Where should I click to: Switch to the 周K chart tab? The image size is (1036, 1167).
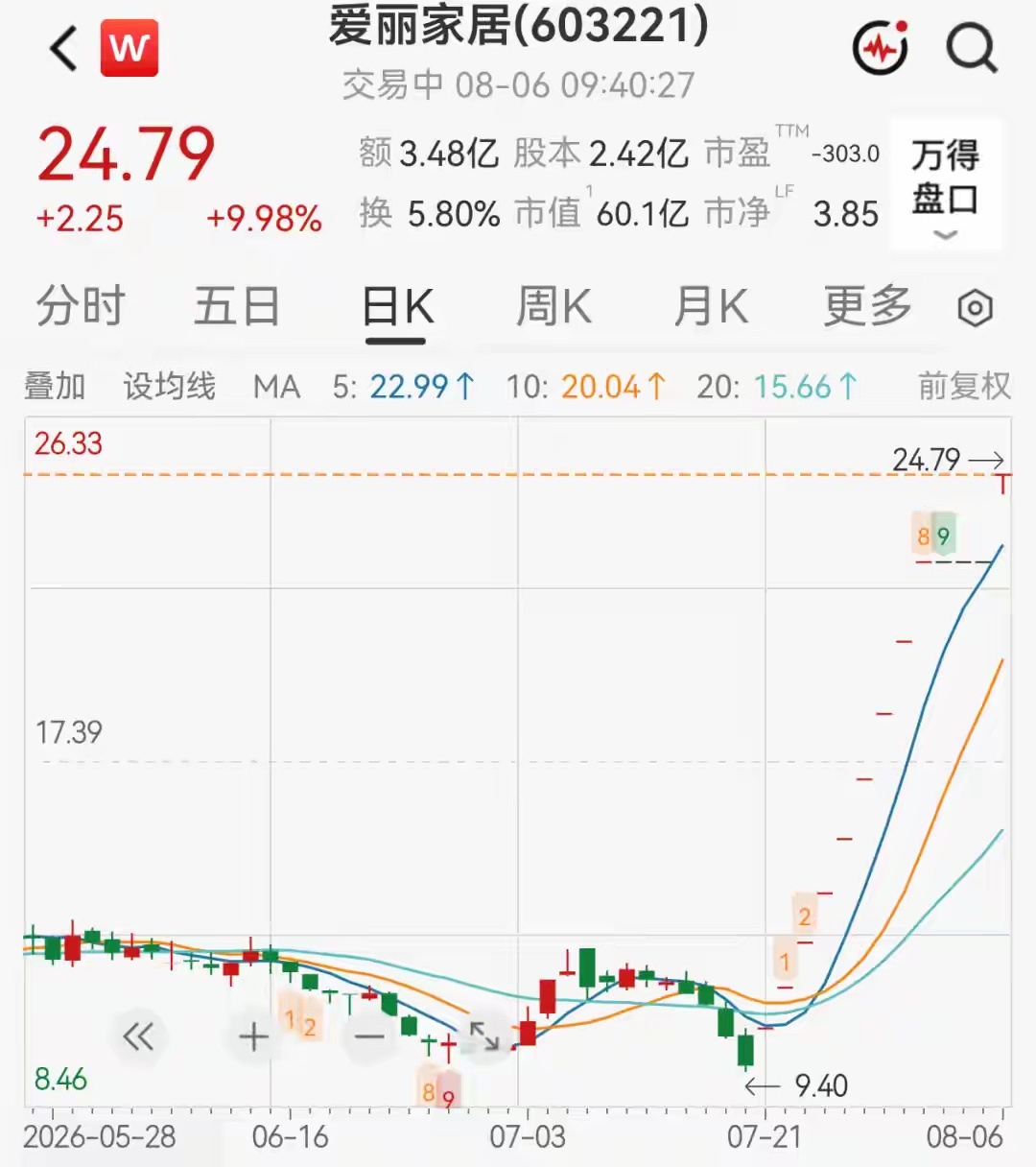[553, 307]
